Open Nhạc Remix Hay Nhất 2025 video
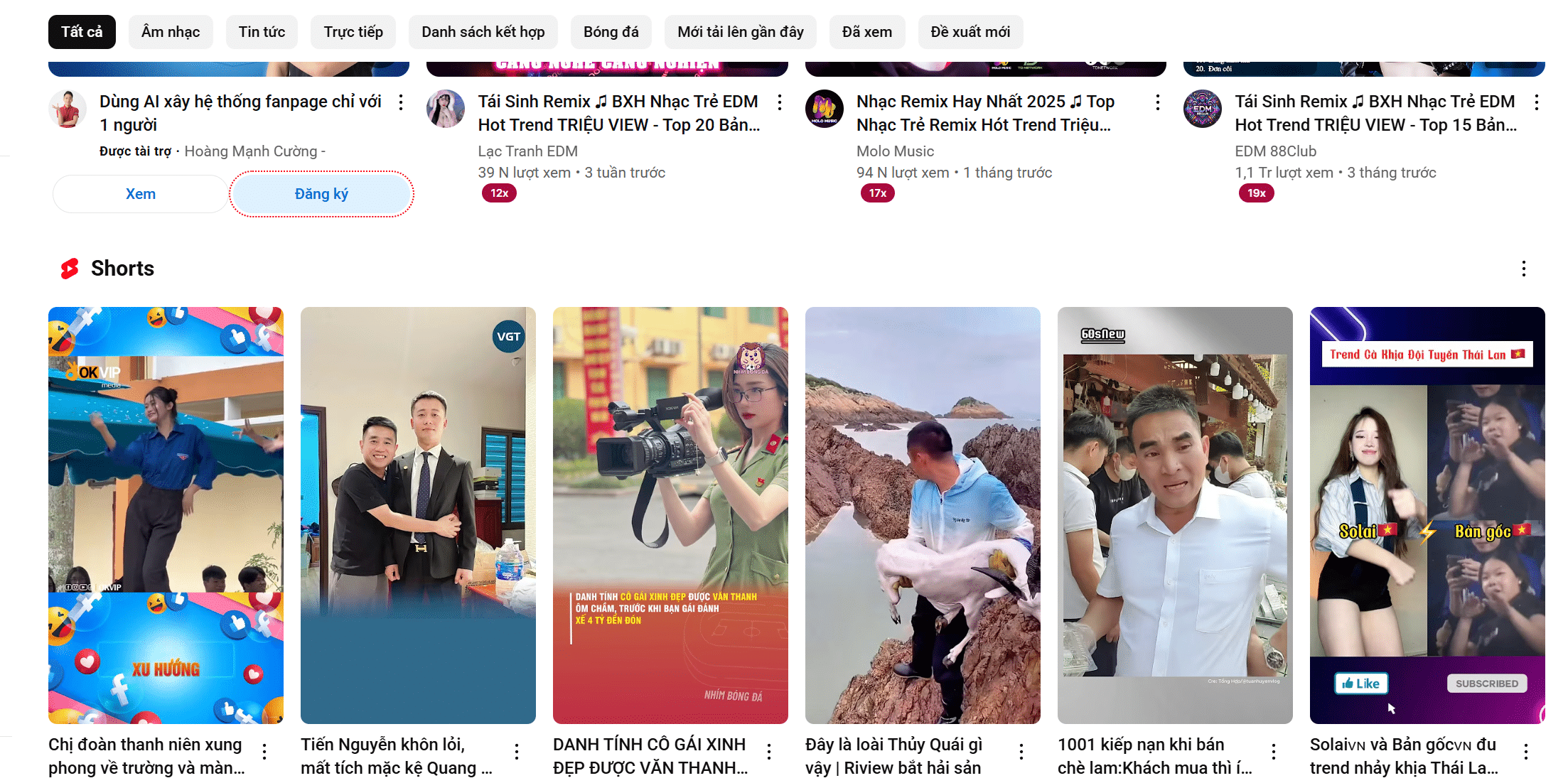The width and height of the screenshot is (1568, 783). point(984,113)
